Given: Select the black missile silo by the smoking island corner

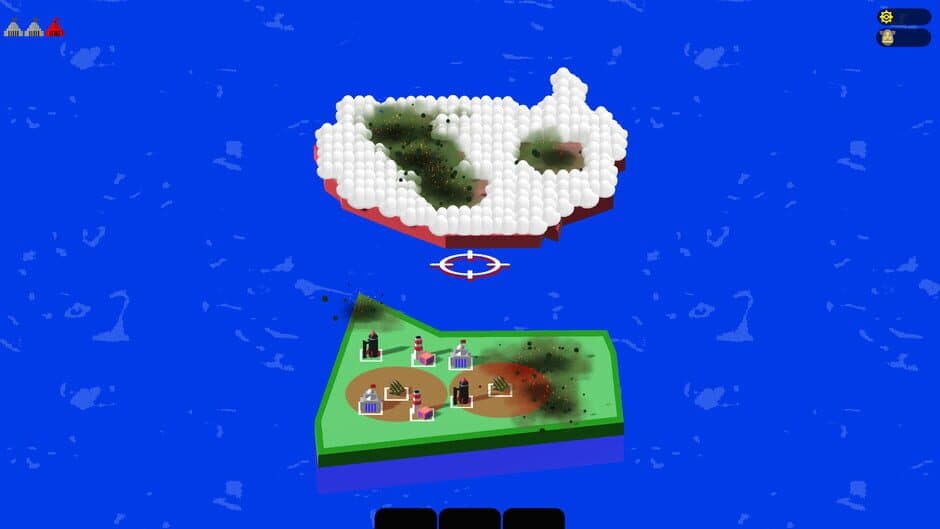Looking at the screenshot, I should pyautogui.click(x=371, y=346).
